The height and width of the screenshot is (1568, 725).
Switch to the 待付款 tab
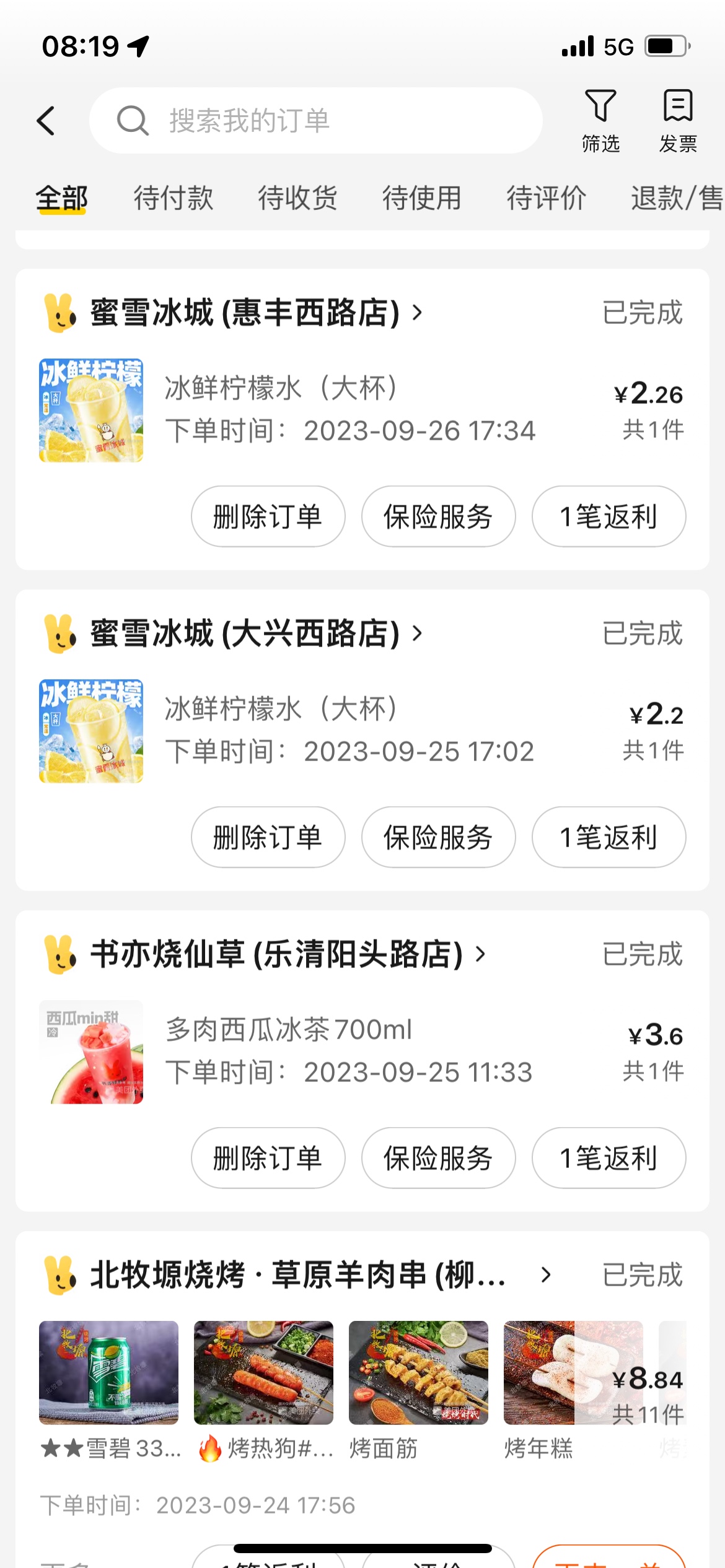(174, 199)
